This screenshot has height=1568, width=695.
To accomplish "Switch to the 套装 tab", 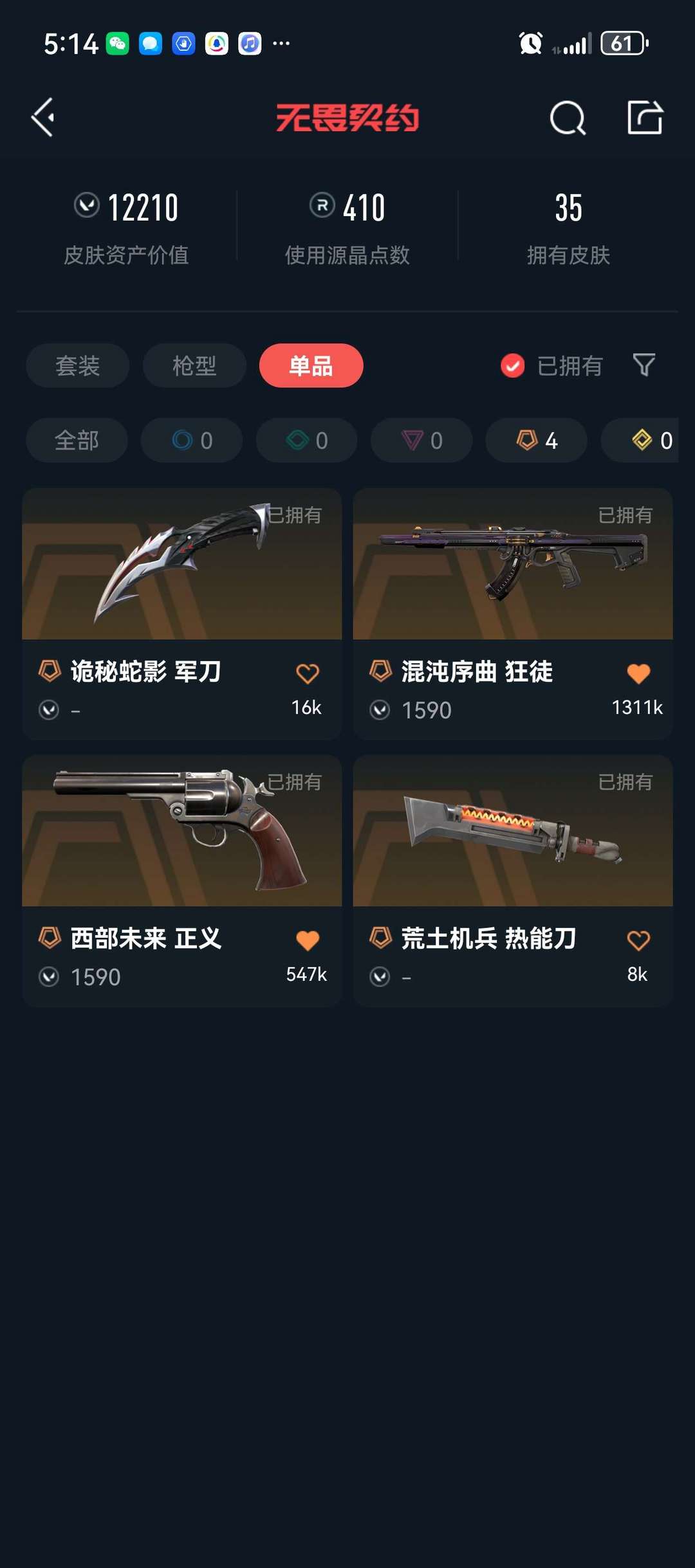I will 77,365.
